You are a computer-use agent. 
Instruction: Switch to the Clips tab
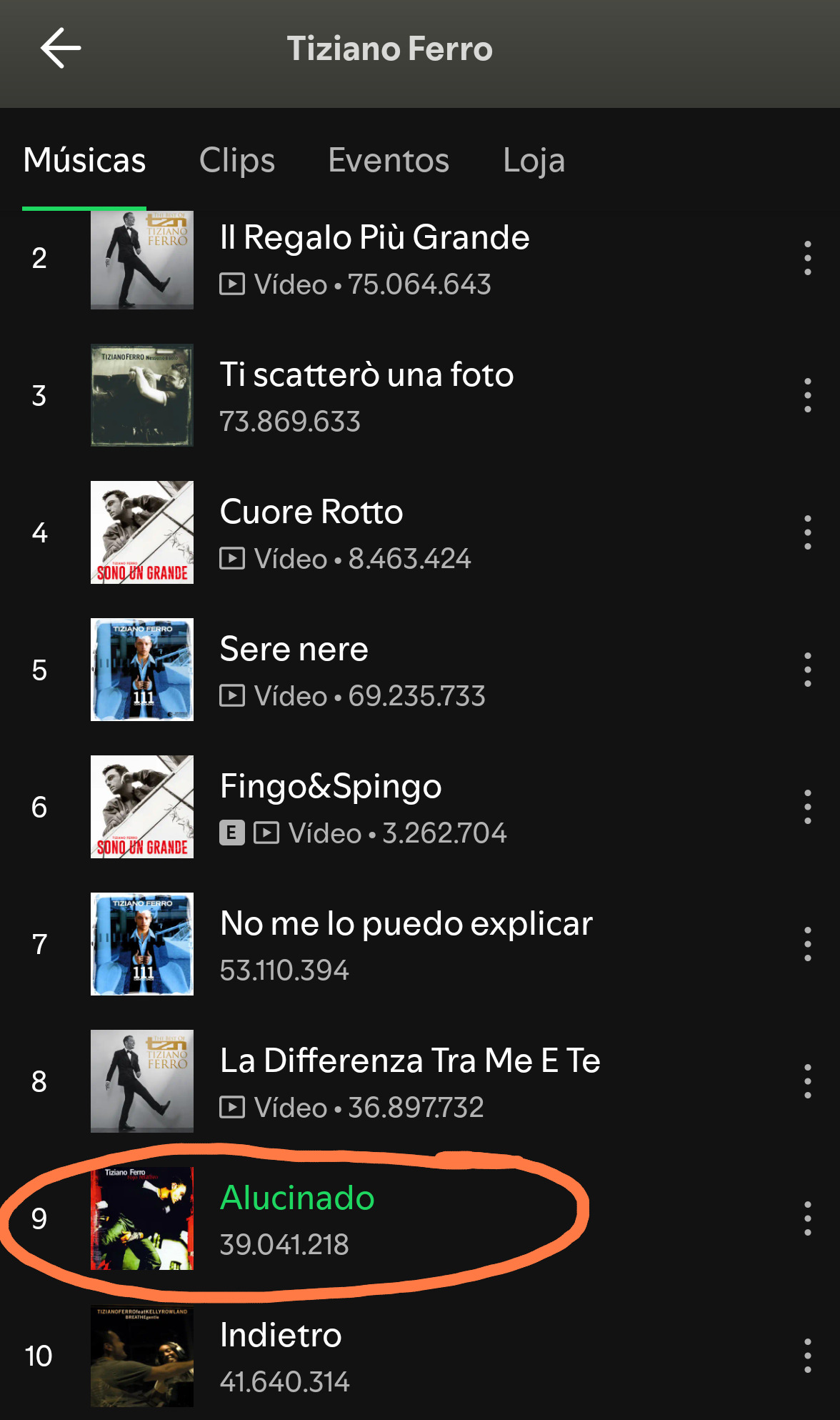[237, 160]
